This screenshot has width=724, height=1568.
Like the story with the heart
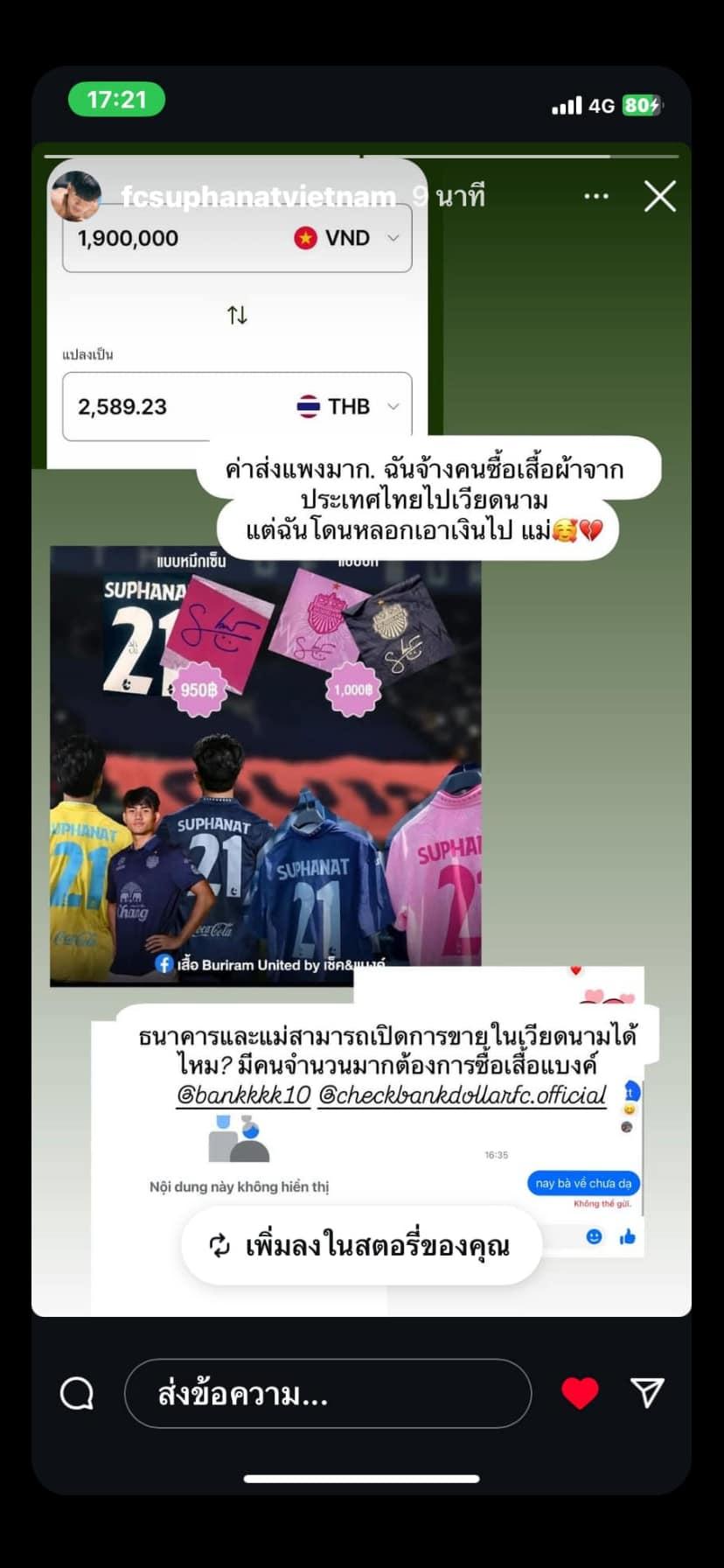[580, 1393]
